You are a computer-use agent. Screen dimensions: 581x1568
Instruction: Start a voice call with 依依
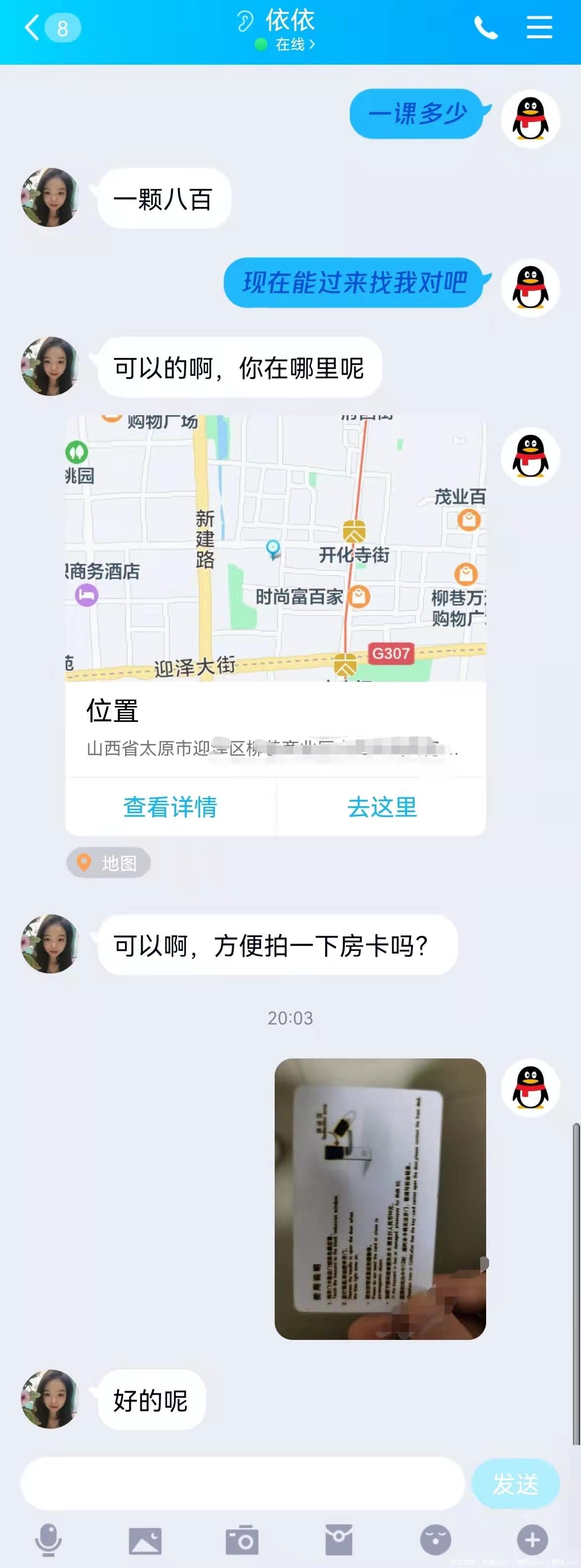(485, 28)
